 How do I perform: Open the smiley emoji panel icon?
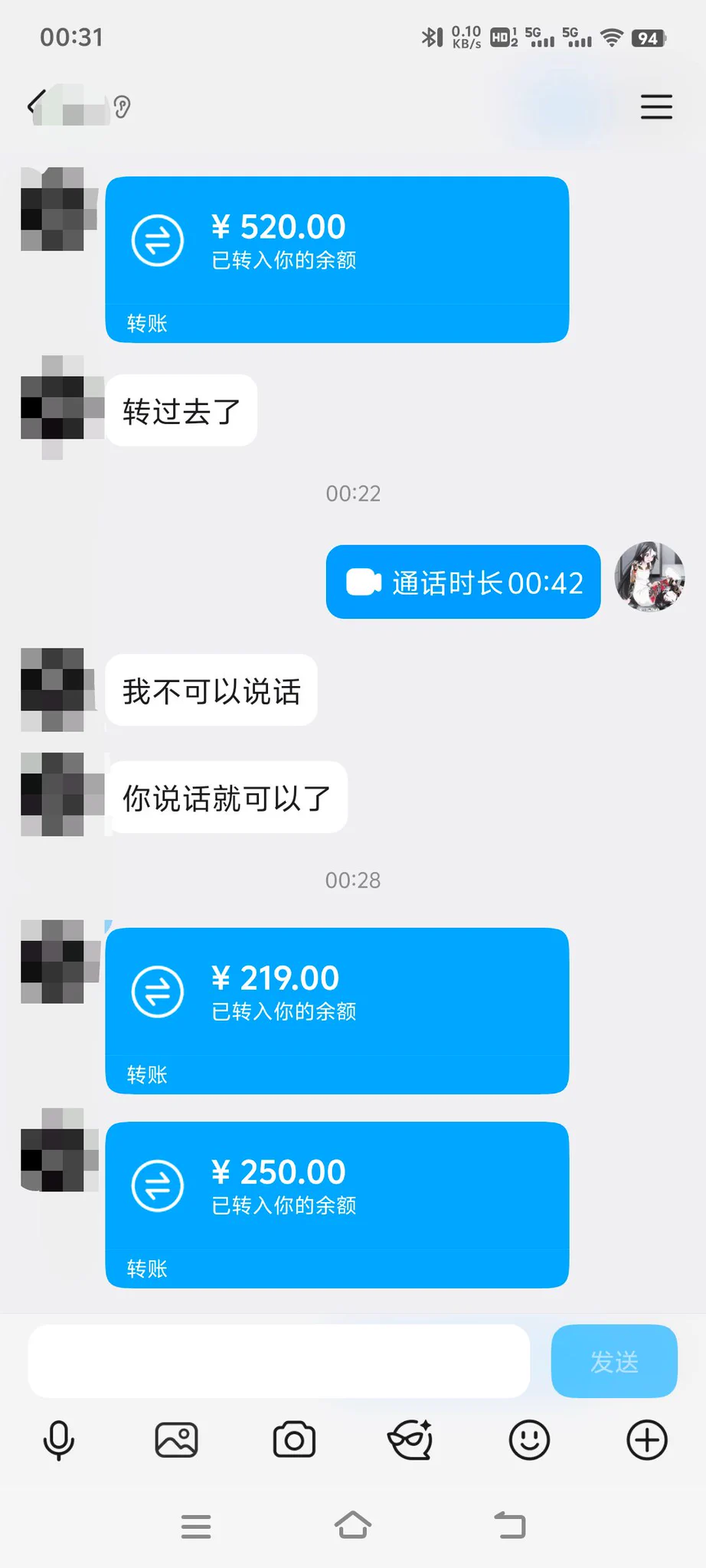tap(528, 1440)
